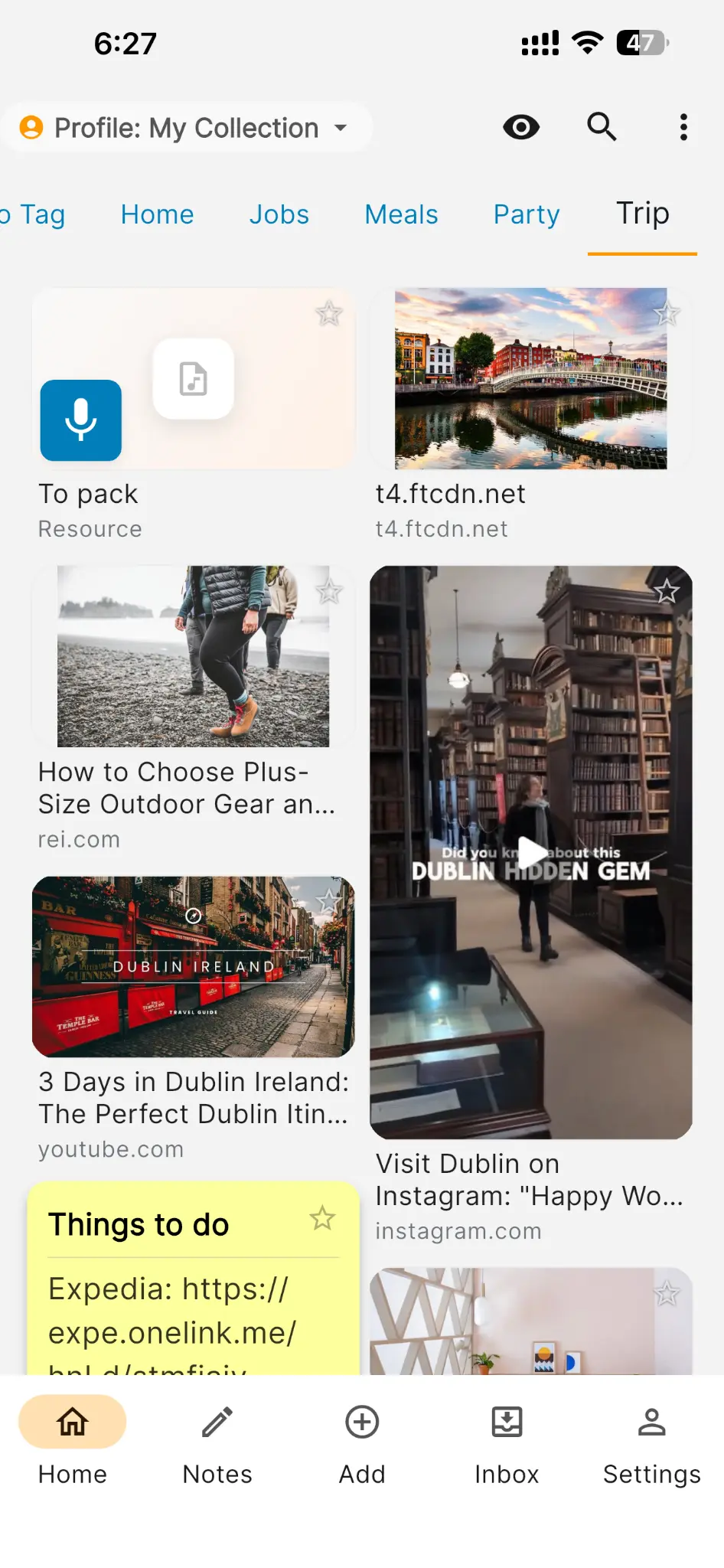Viewport: 724px width, 1568px height.
Task: Switch to the Home tag tab
Action: pyautogui.click(x=157, y=214)
